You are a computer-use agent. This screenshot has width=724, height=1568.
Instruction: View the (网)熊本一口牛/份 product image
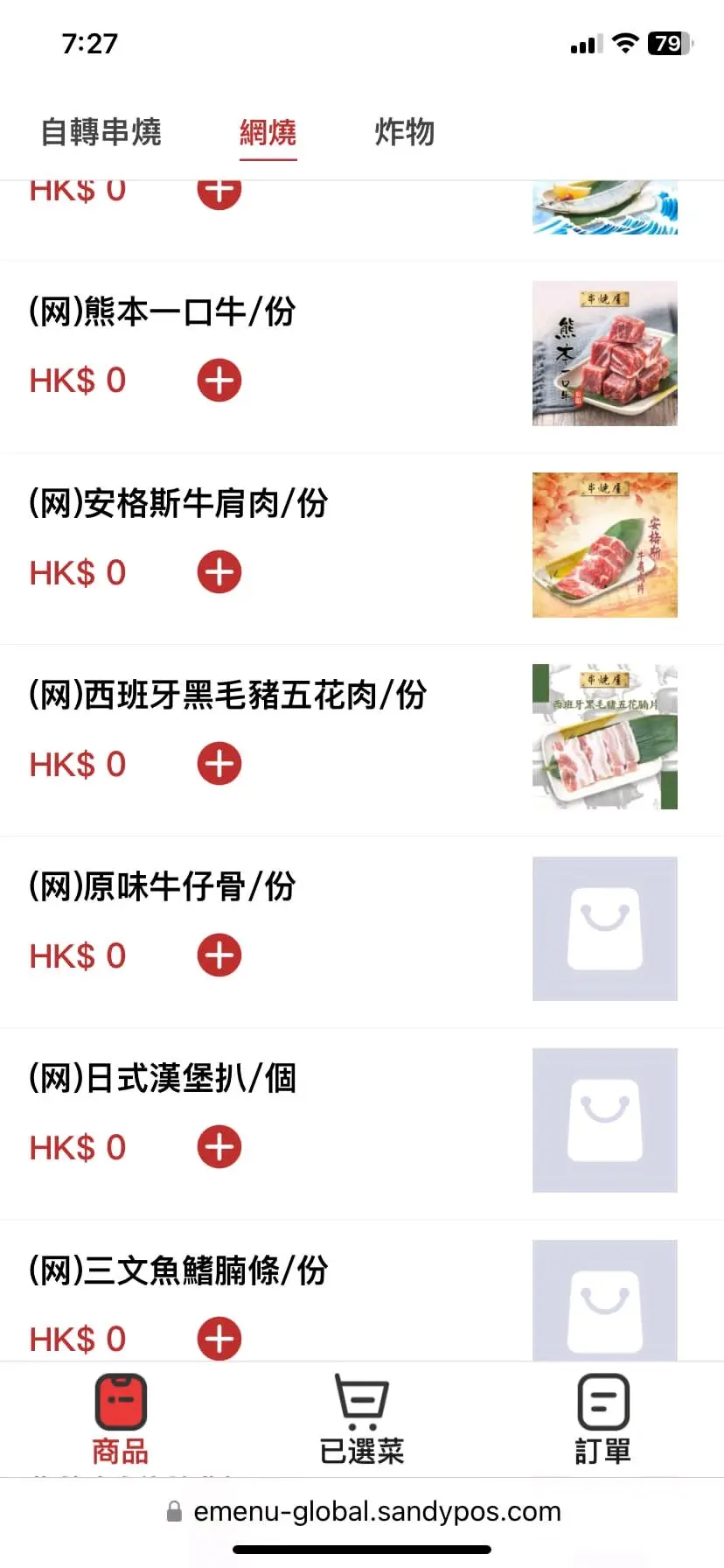pos(604,353)
